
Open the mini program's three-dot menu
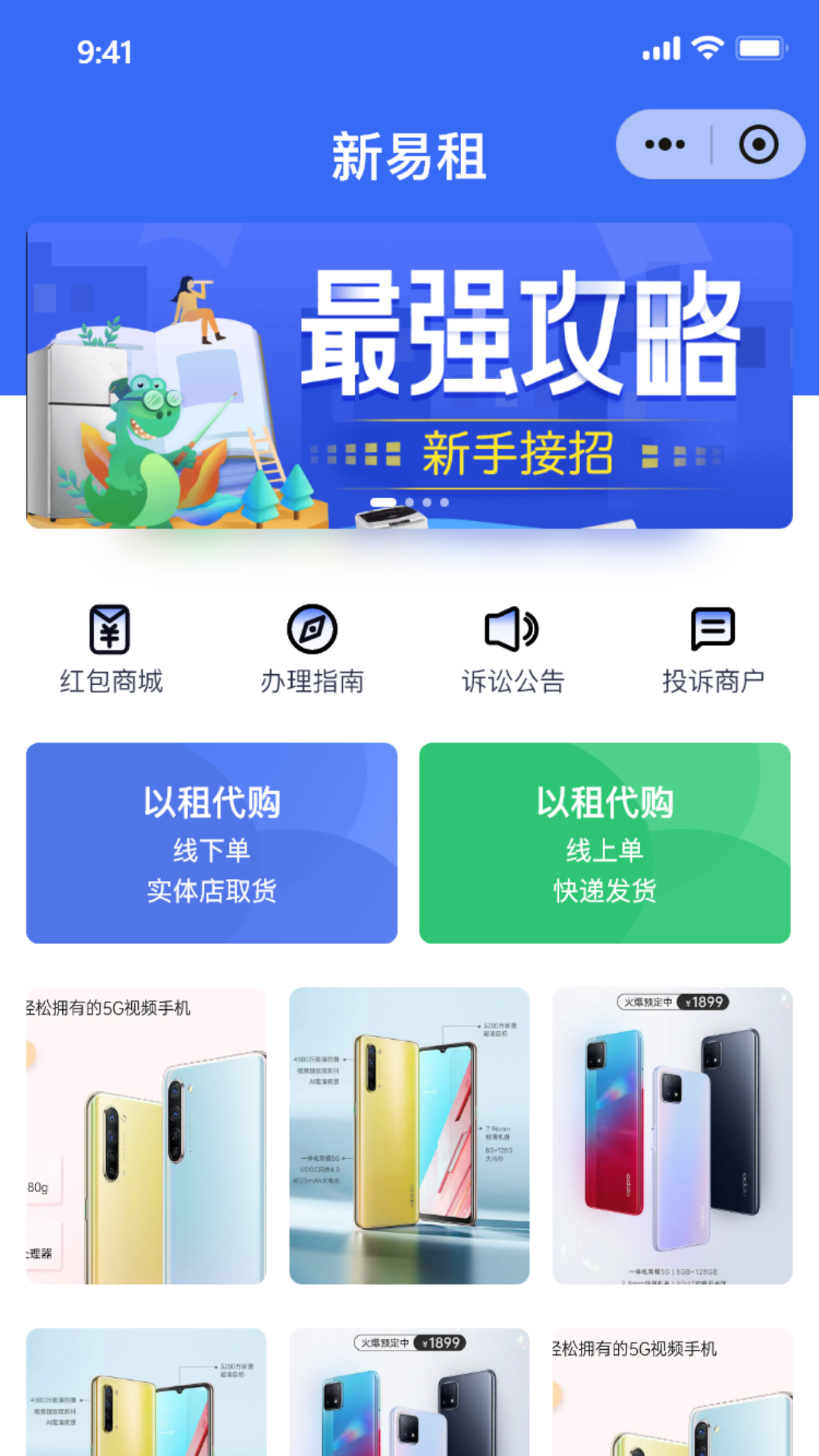tap(665, 144)
